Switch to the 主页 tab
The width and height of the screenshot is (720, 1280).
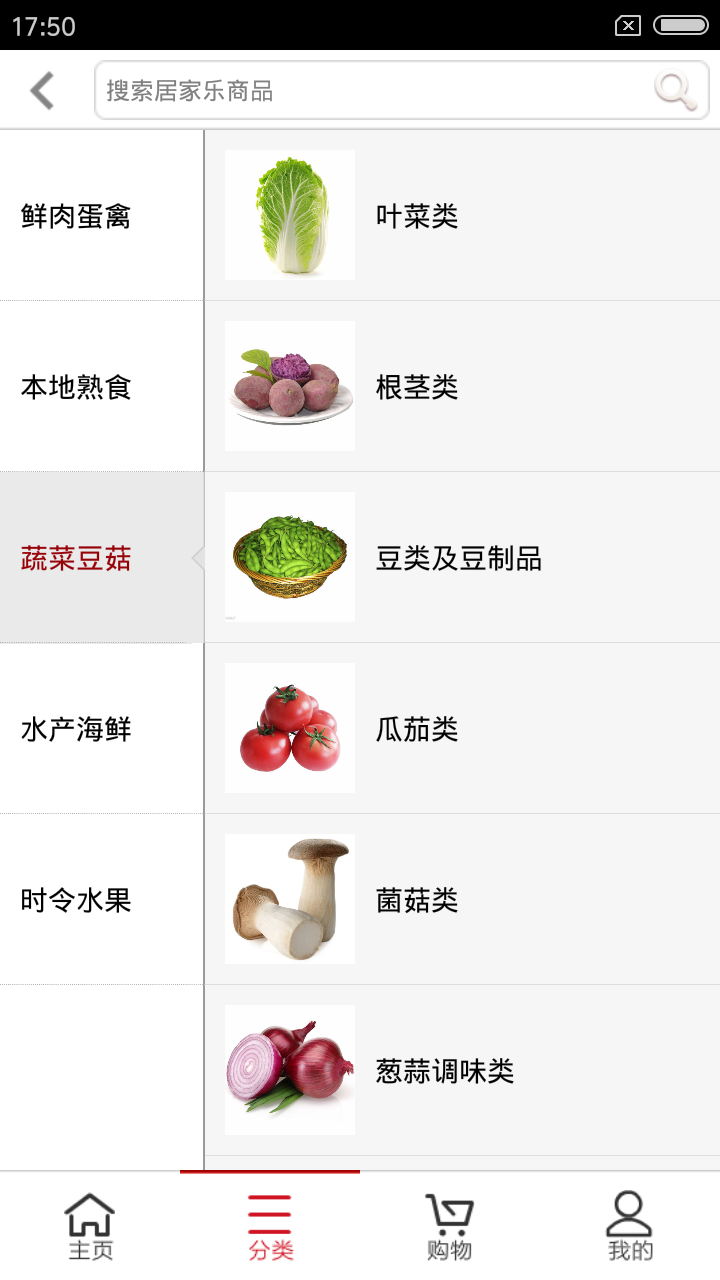click(90, 1226)
